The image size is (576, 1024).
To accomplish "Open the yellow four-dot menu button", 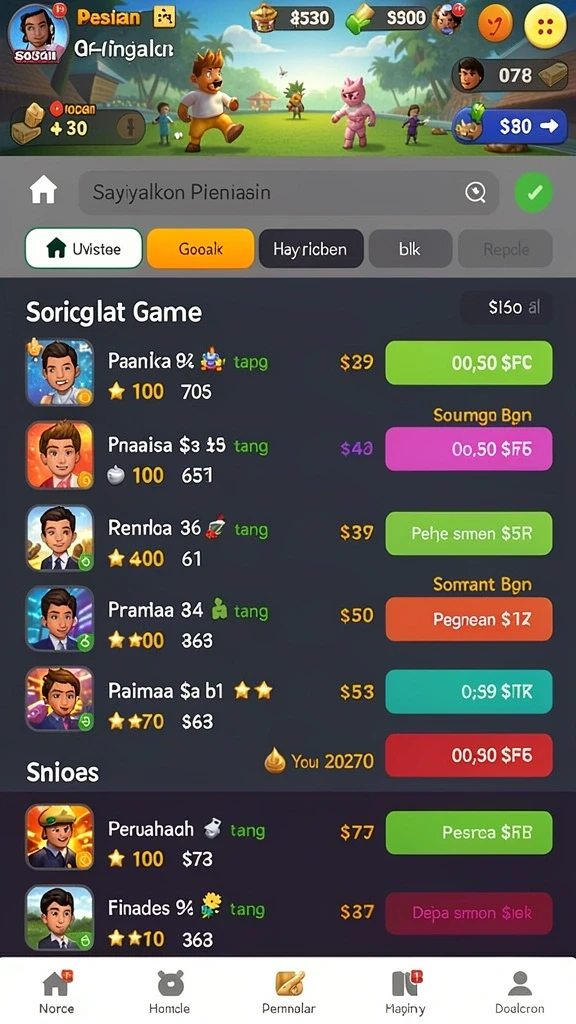I will (x=546, y=26).
